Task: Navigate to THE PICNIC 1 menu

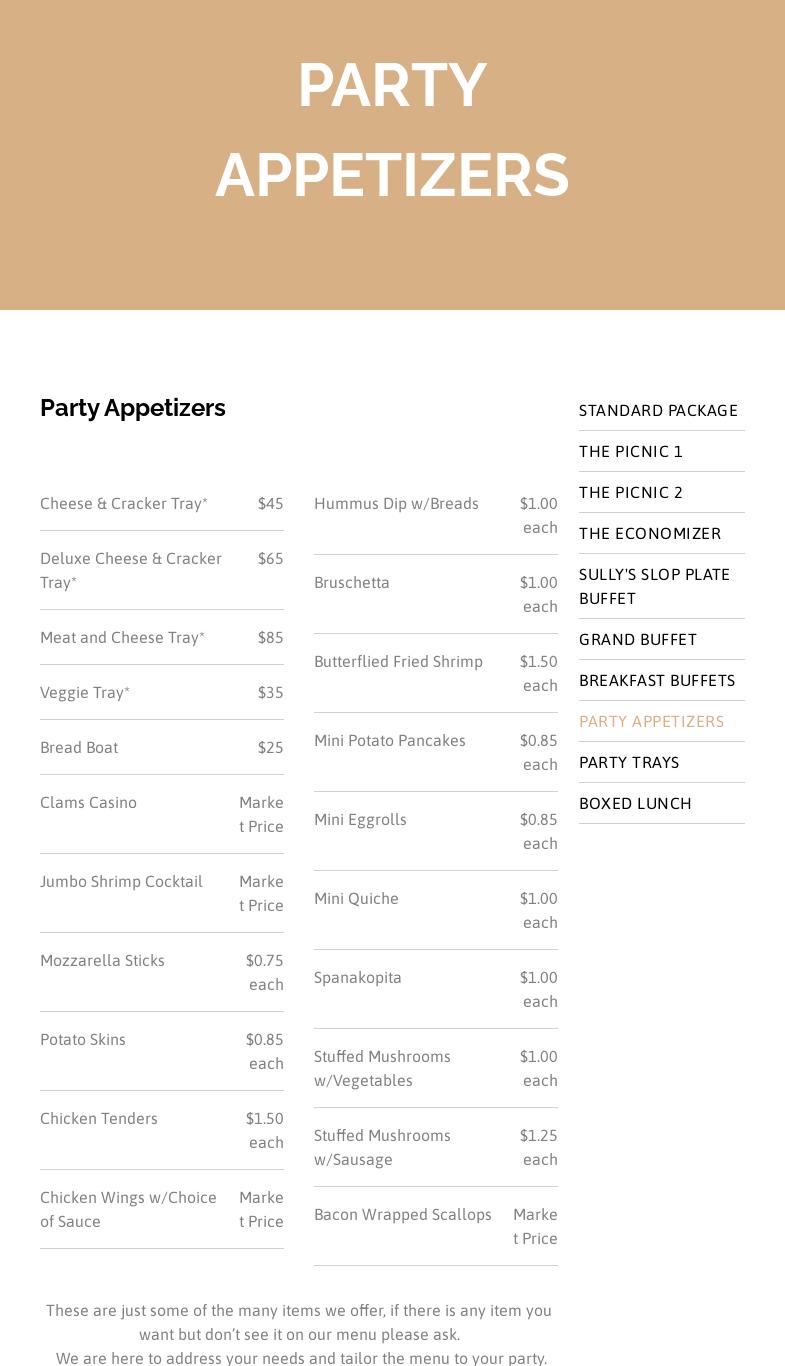Action: coord(631,451)
